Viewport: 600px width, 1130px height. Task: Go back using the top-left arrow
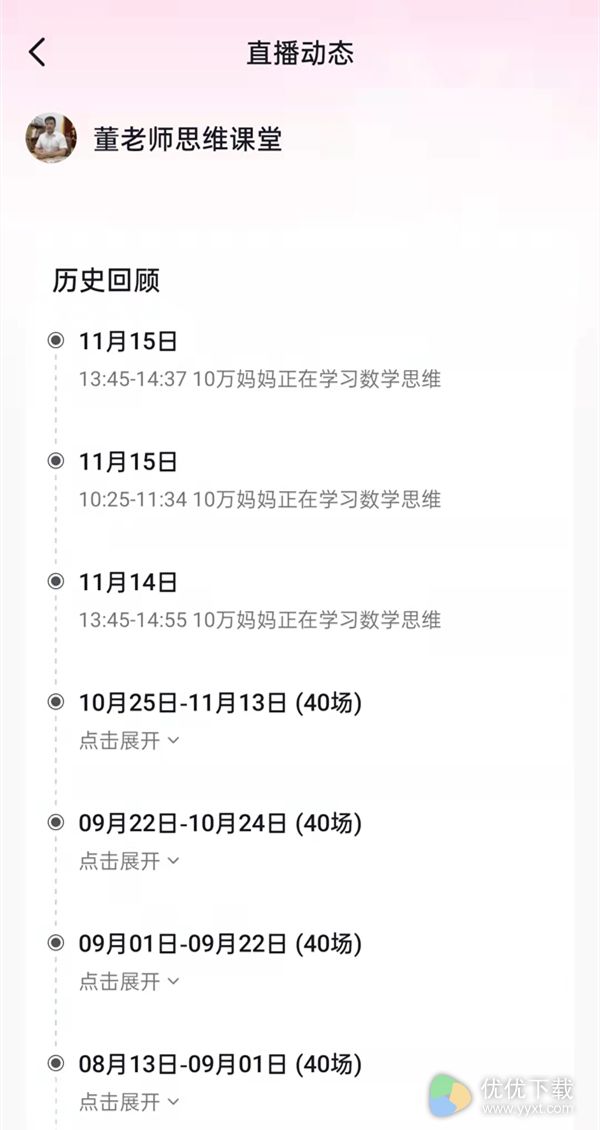tap(37, 53)
